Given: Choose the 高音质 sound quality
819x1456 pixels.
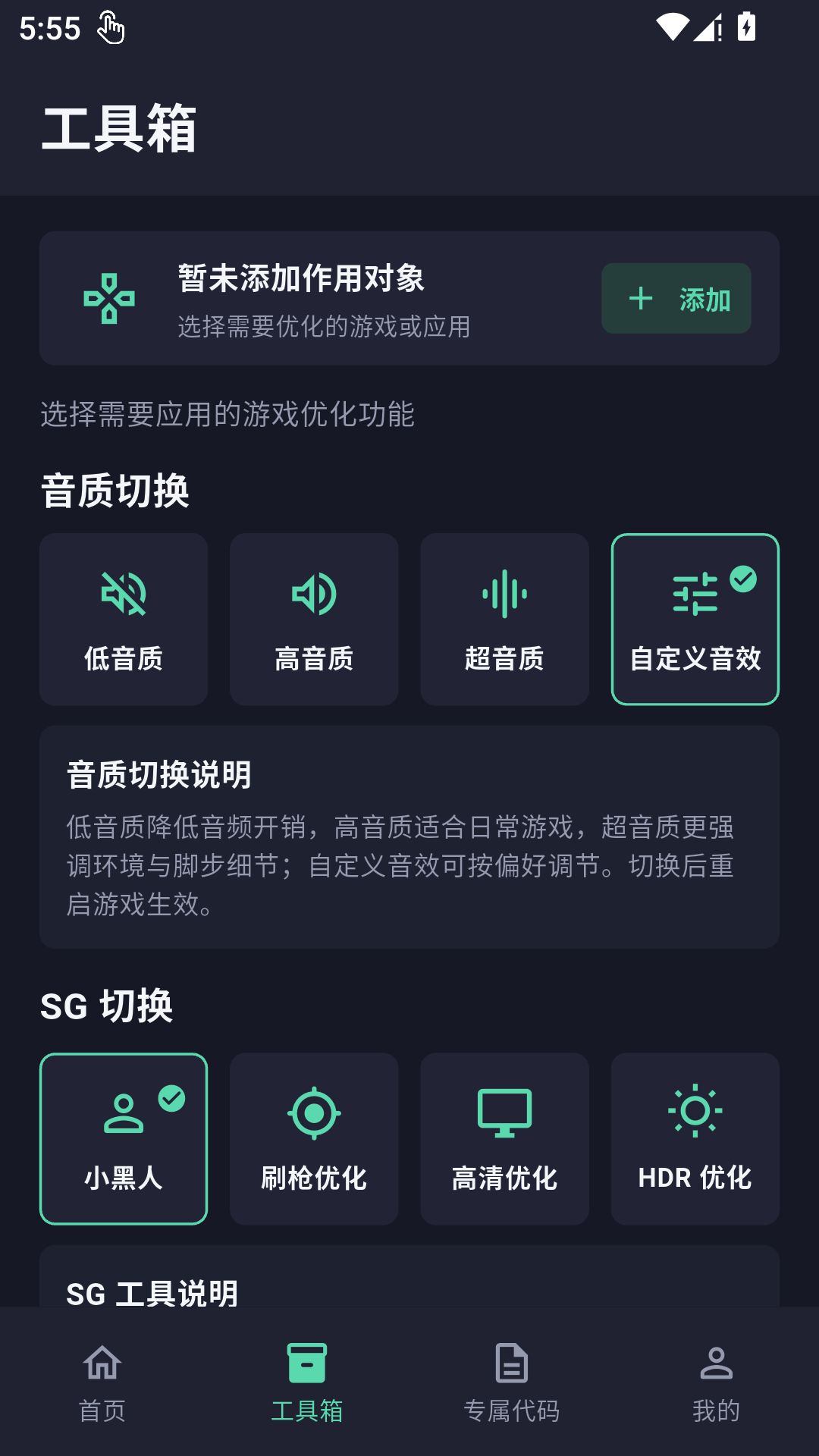Looking at the screenshot, I should (x=314, y=619).
